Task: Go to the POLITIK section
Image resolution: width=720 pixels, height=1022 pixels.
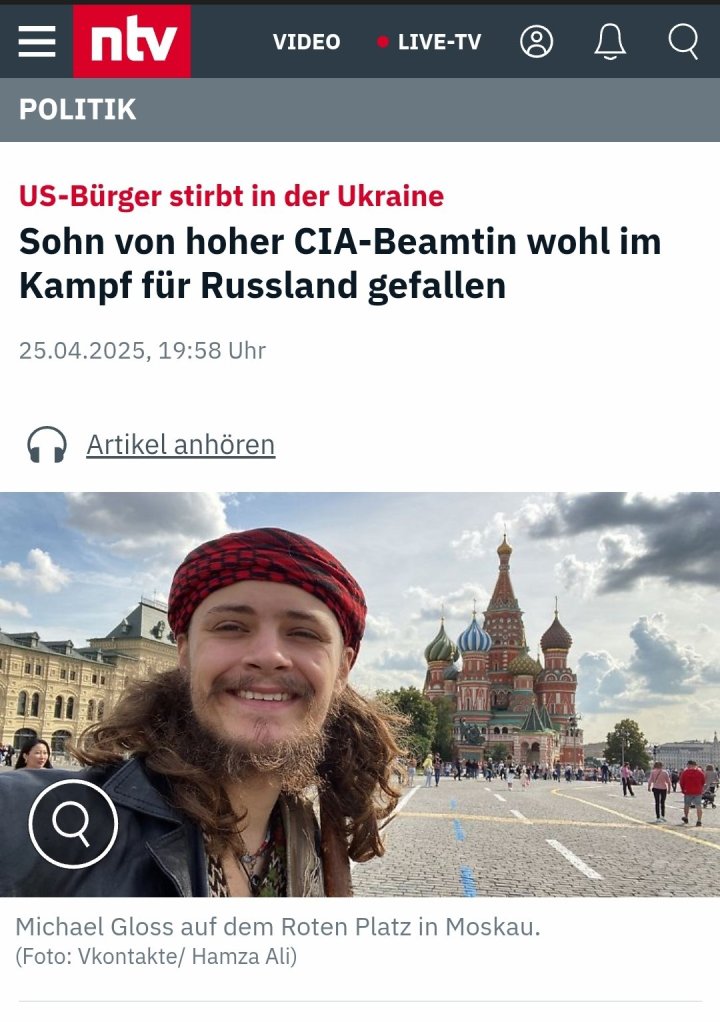Action: 77,109
